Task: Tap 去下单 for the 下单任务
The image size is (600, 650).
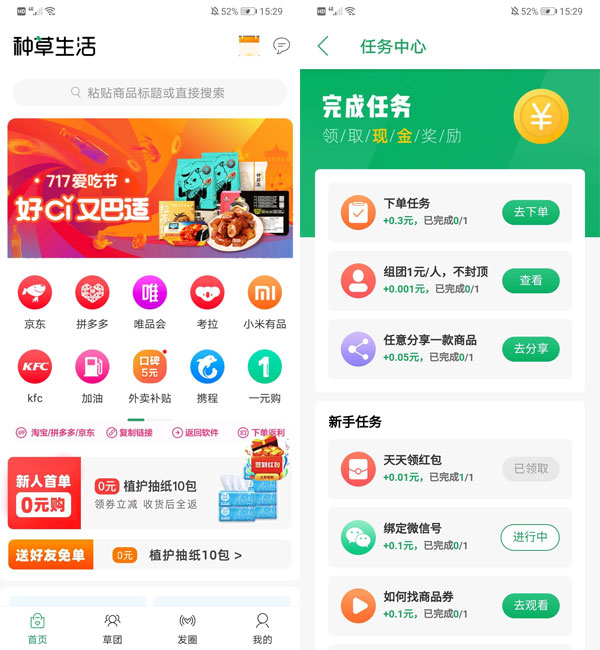Action: [530, 212]
